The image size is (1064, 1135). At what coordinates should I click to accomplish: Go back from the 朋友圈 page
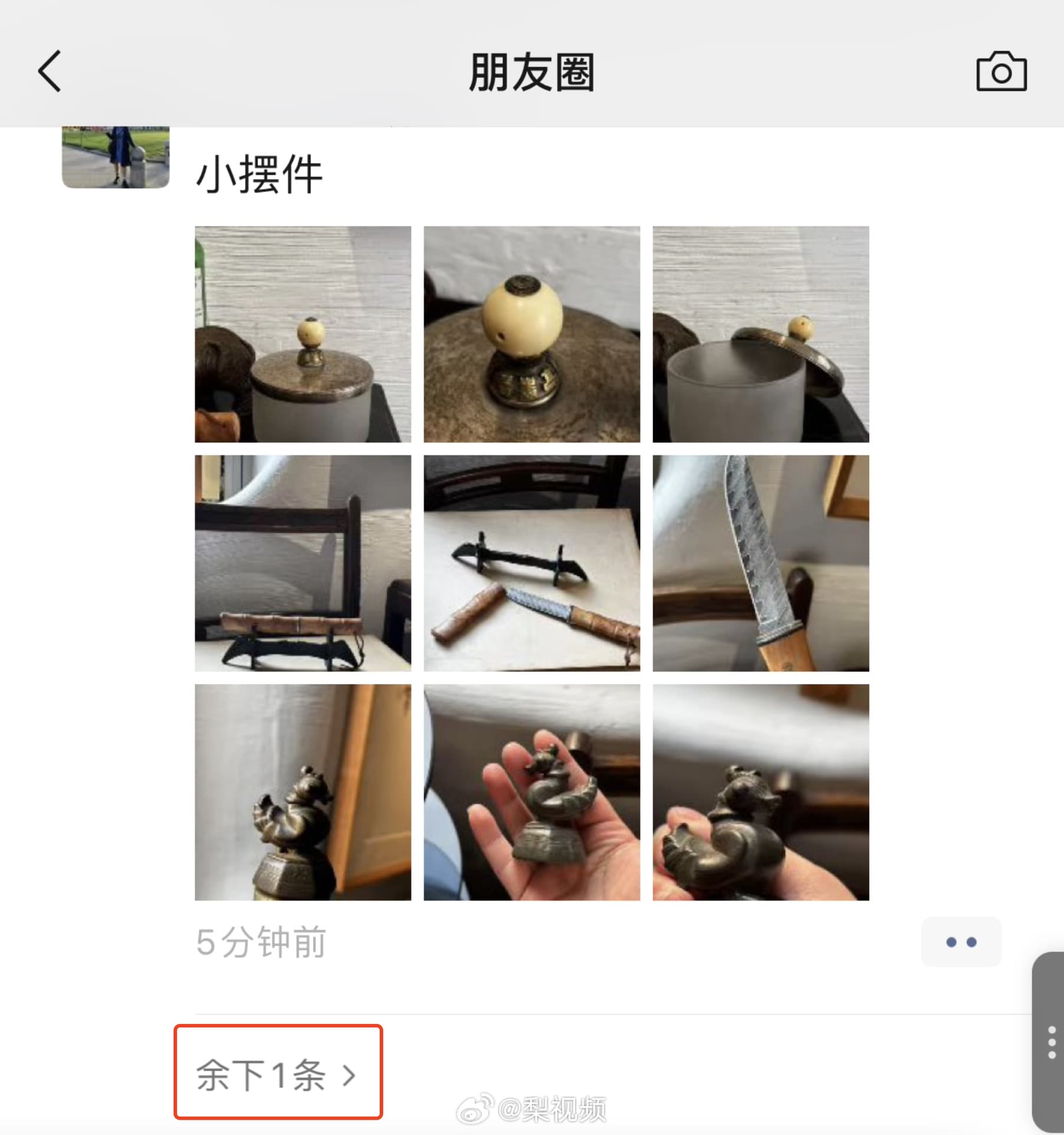pos(50,71)
